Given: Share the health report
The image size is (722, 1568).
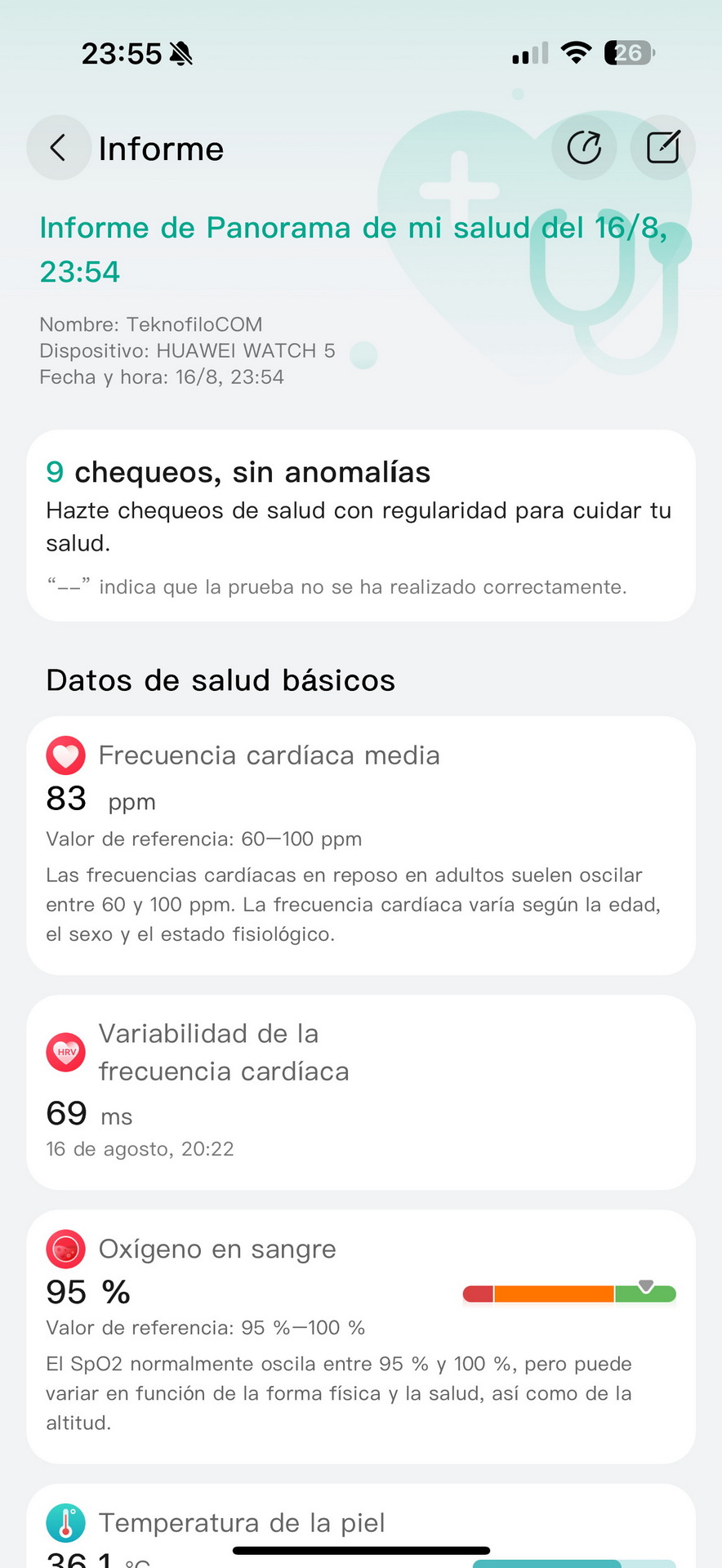Looking at the screenshot, I should [584, 148].
